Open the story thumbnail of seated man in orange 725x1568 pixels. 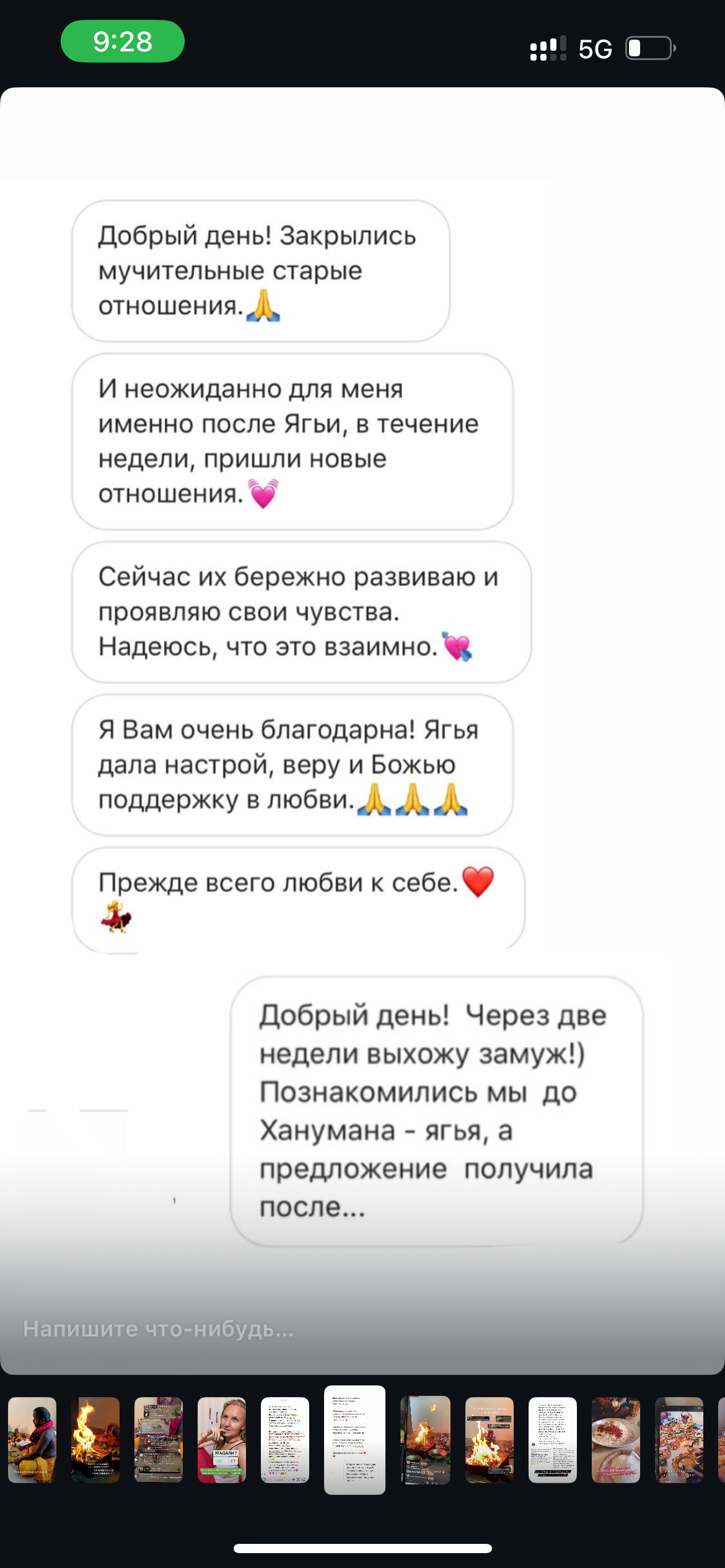click(x=32, y=1439)
